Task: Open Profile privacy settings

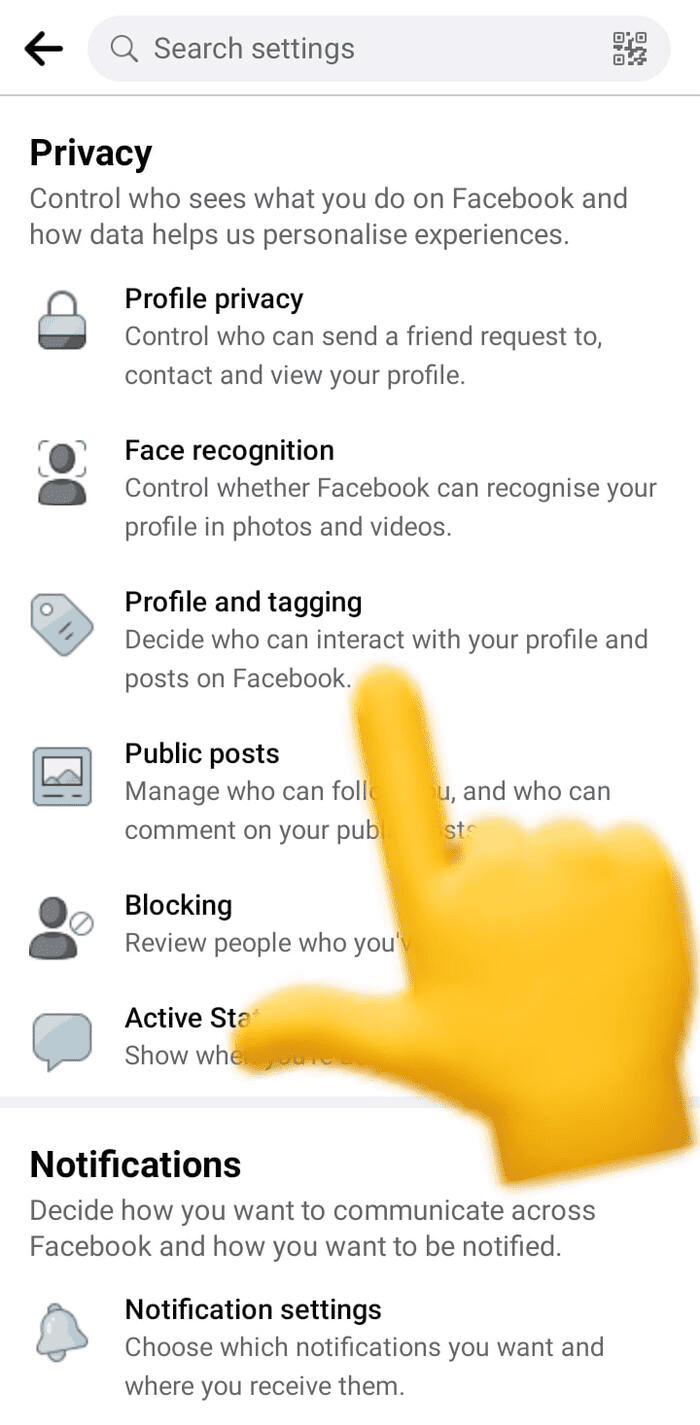Action: 350,336
